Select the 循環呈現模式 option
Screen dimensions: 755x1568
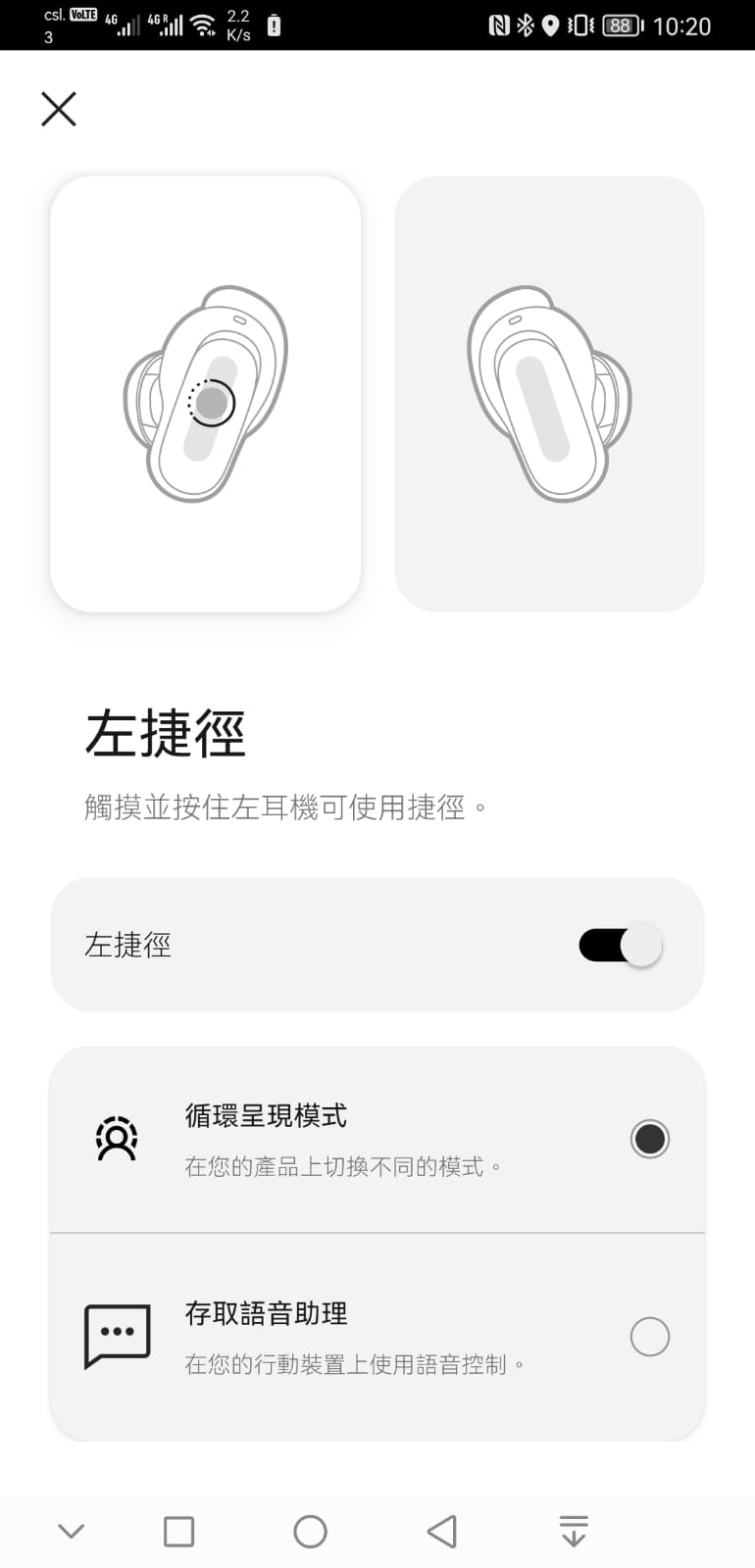[649, 1139]
